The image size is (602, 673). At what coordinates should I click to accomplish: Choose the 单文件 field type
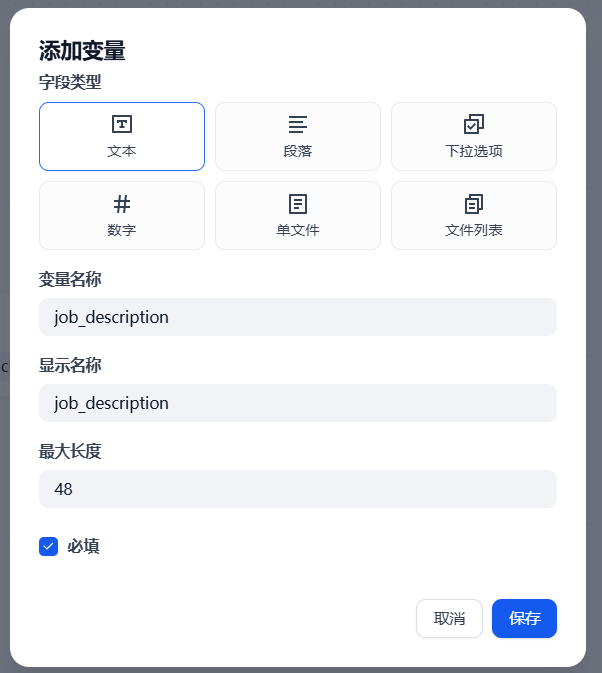pyautogui.click(x=298, y=215)
